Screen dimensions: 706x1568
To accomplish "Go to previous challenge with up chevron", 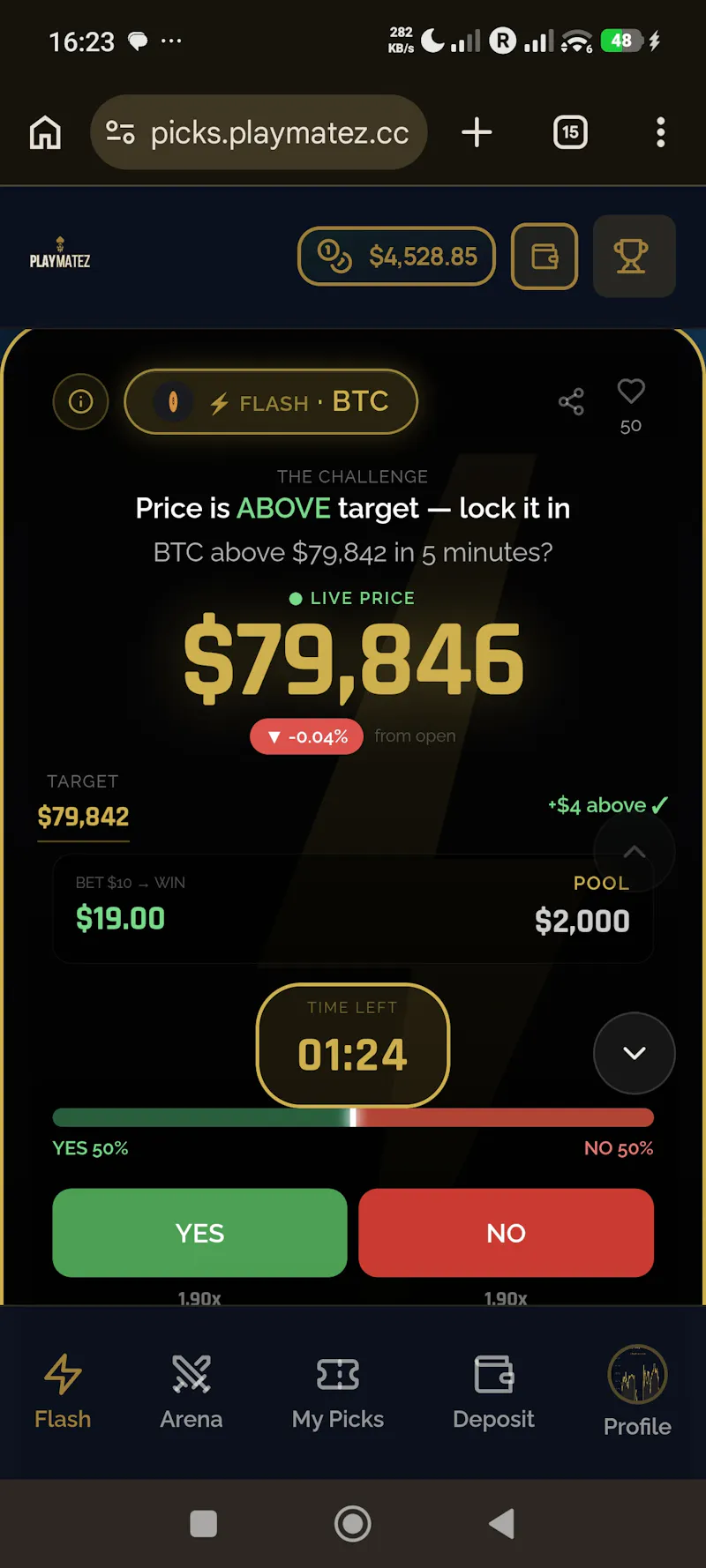I will coord(635,852).
